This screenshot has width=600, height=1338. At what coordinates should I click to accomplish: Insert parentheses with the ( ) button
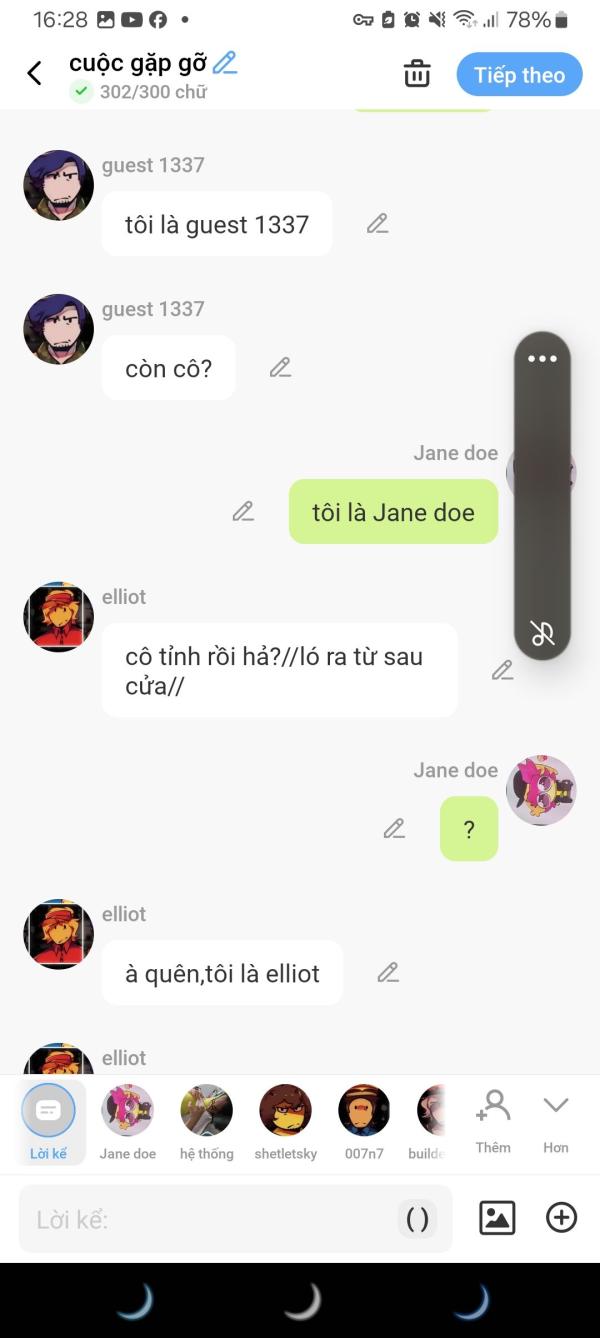(417, 1219)
